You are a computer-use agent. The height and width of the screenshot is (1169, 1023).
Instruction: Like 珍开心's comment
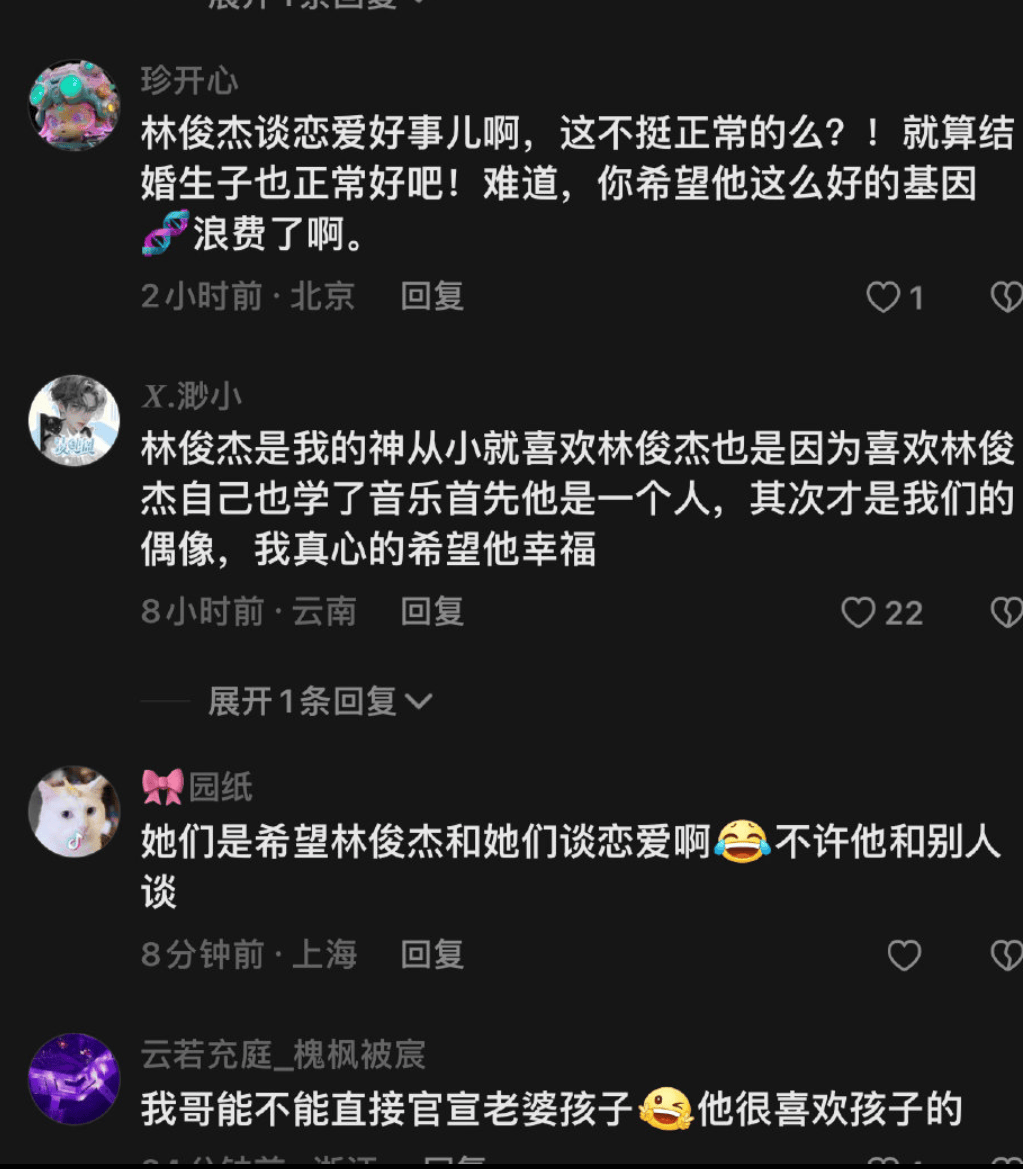click(883, 297)
